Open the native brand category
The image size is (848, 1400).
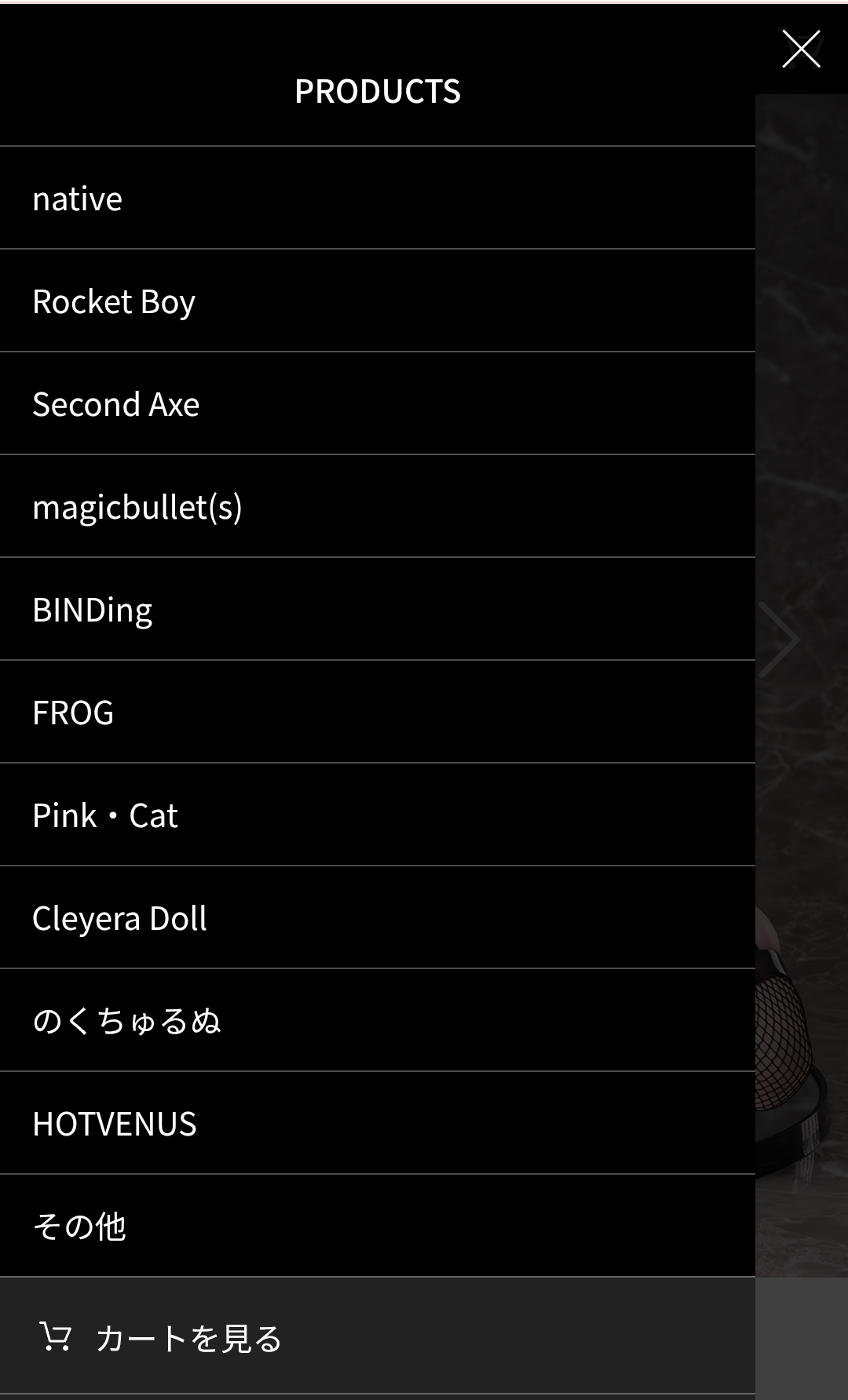click(x=77, y=199)
